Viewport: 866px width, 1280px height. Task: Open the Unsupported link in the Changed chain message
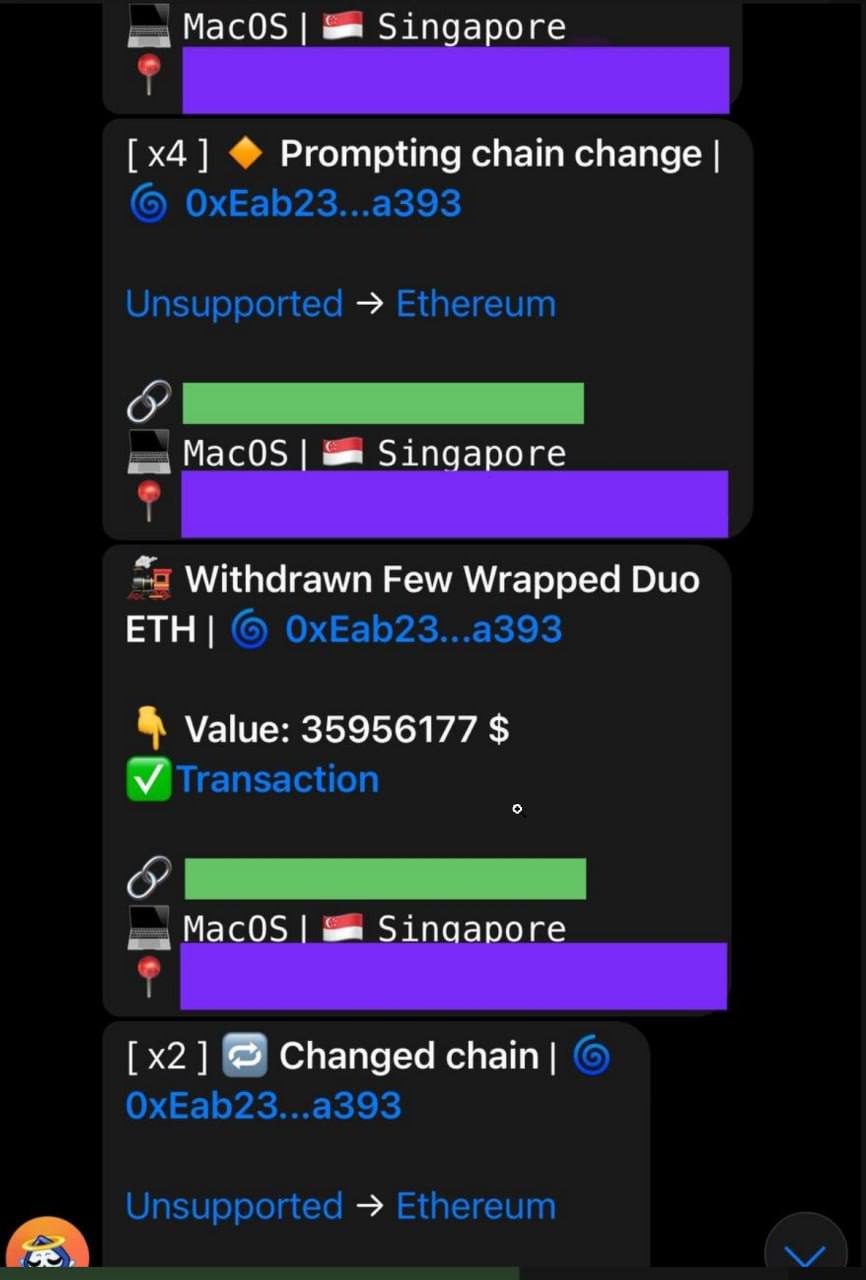pyautogui.click(x=234, y=1206)
